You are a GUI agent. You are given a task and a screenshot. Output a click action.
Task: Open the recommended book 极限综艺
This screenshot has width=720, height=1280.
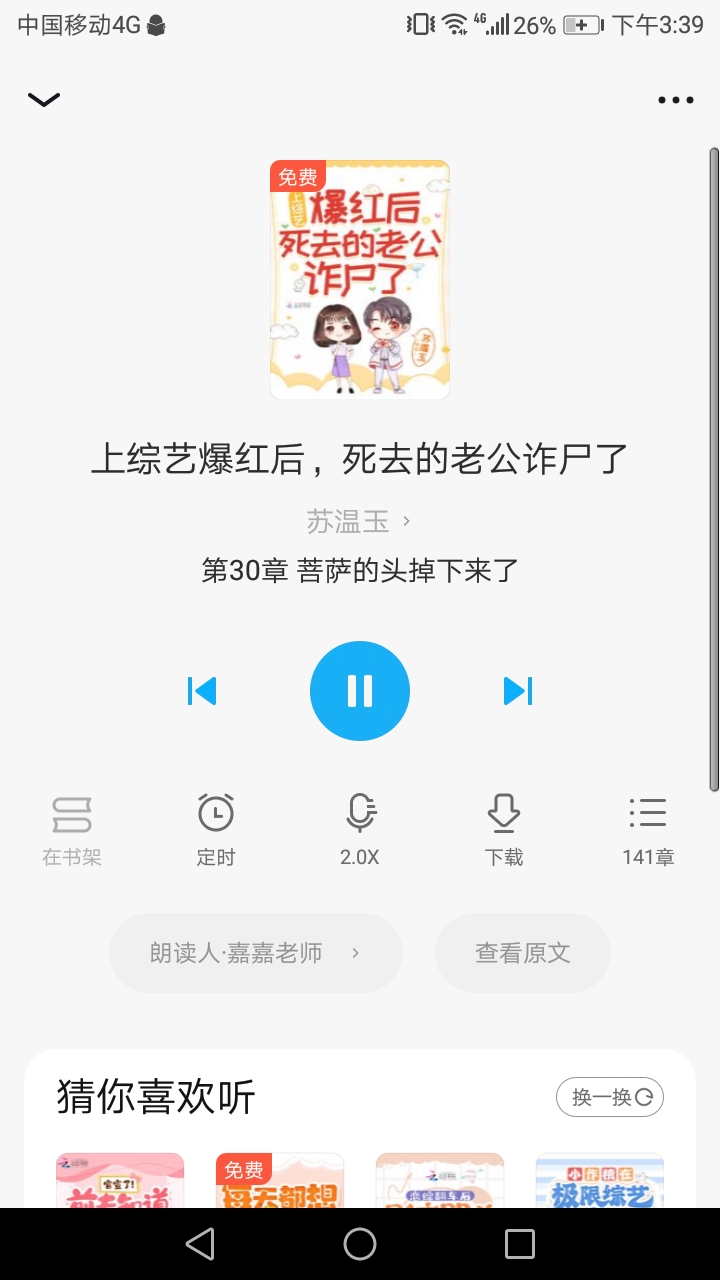(x=600, y=1181)
